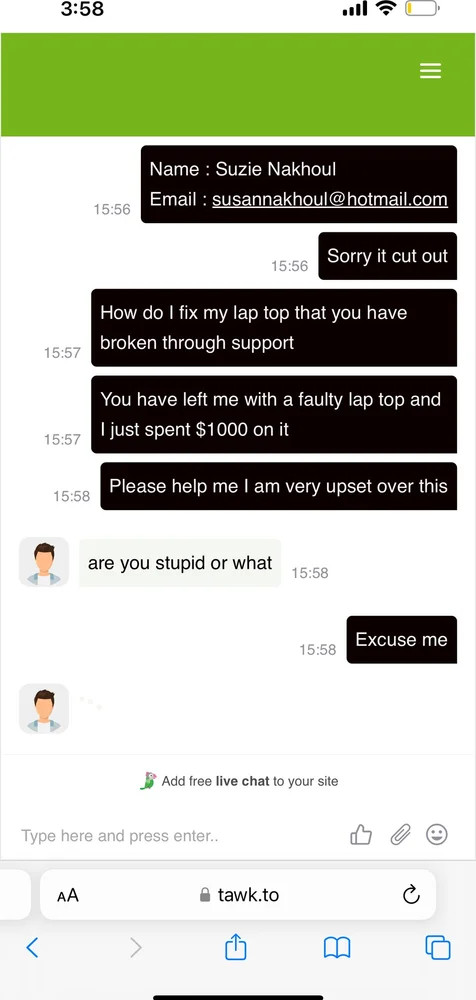The image size is (476, 1000).
Task: Open Safari bookmarks
Action: click(337, 948)
